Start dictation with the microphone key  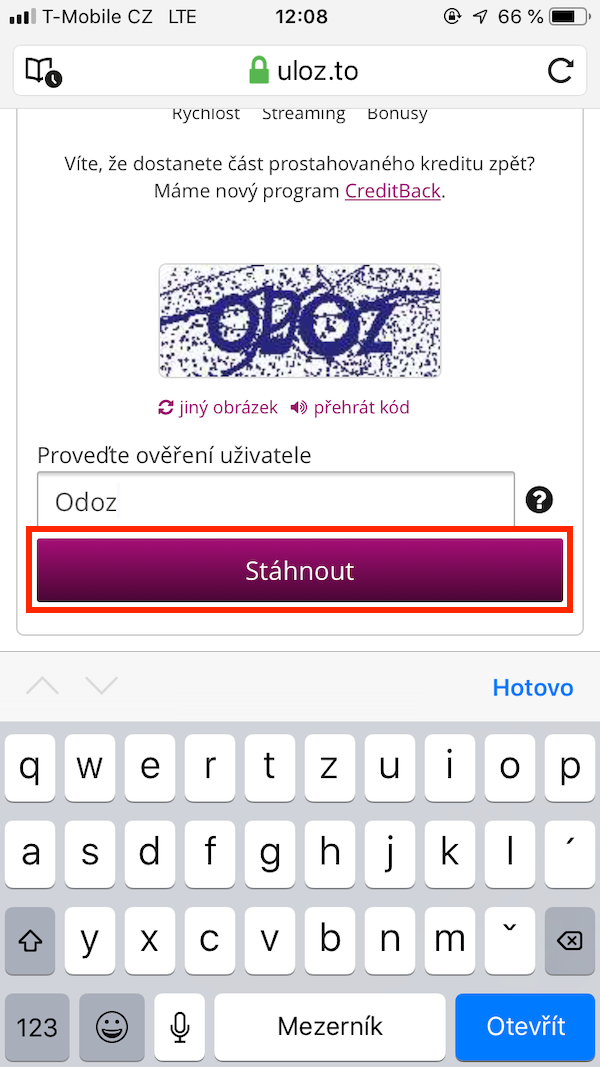coord(180,1025)
